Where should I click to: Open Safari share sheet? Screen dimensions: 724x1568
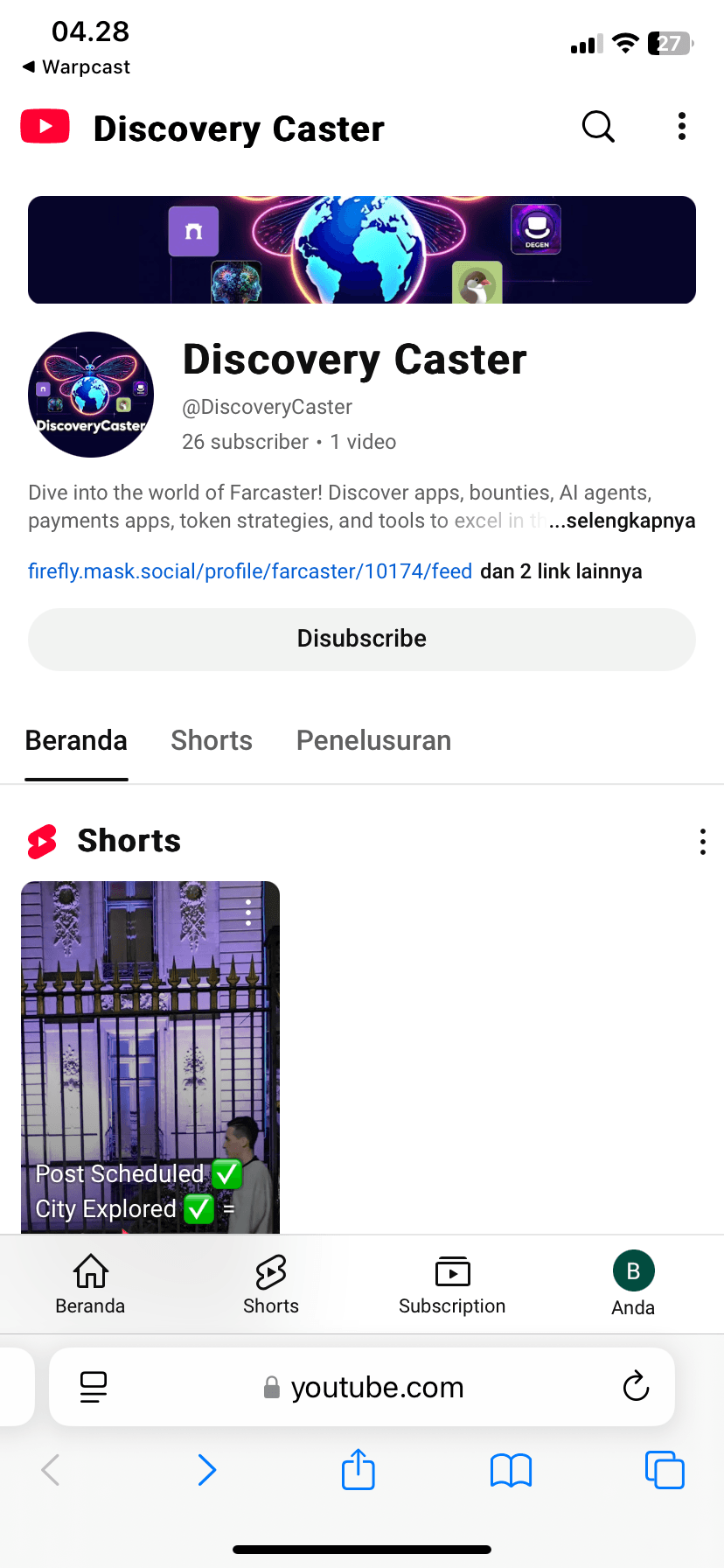(x=359, y=1469)
